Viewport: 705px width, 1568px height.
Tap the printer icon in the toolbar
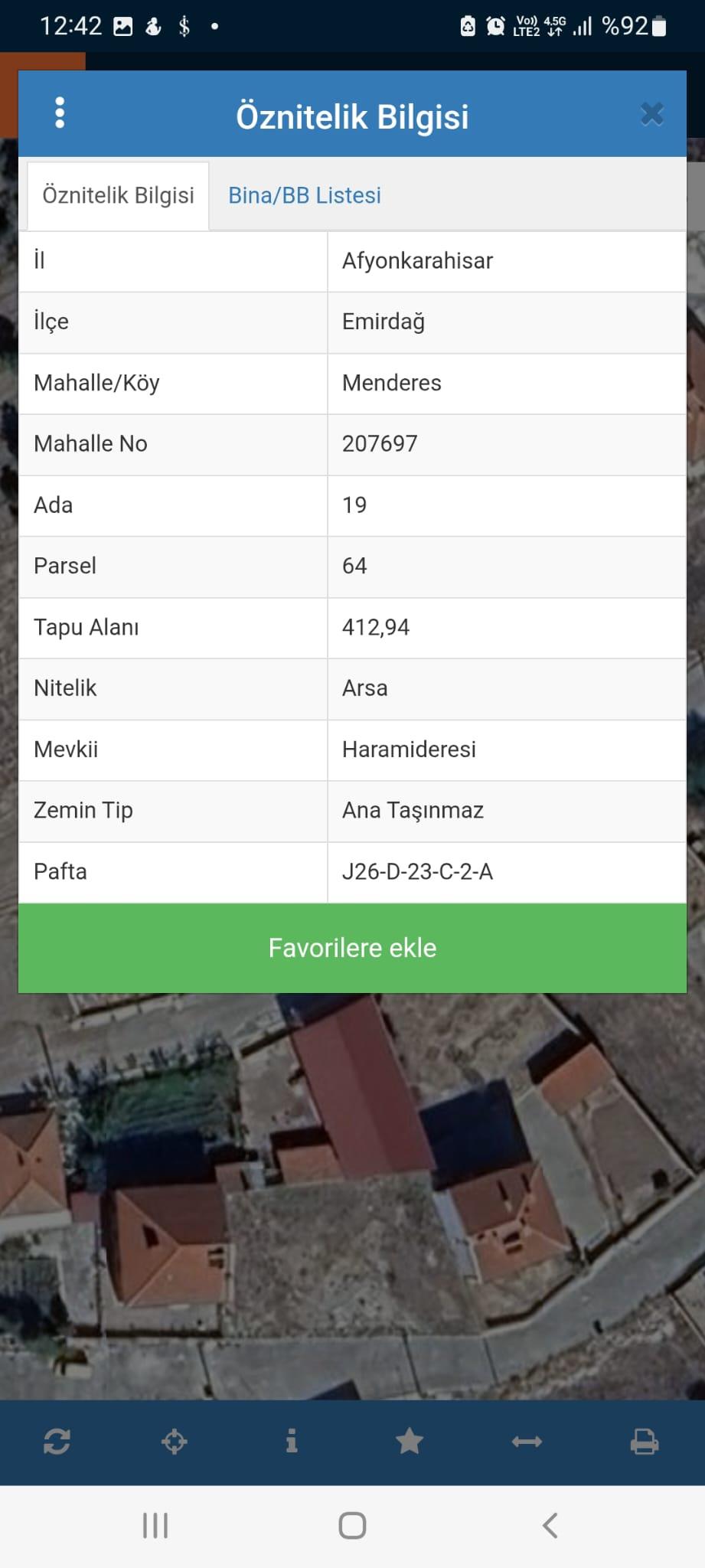[645, 1442]
